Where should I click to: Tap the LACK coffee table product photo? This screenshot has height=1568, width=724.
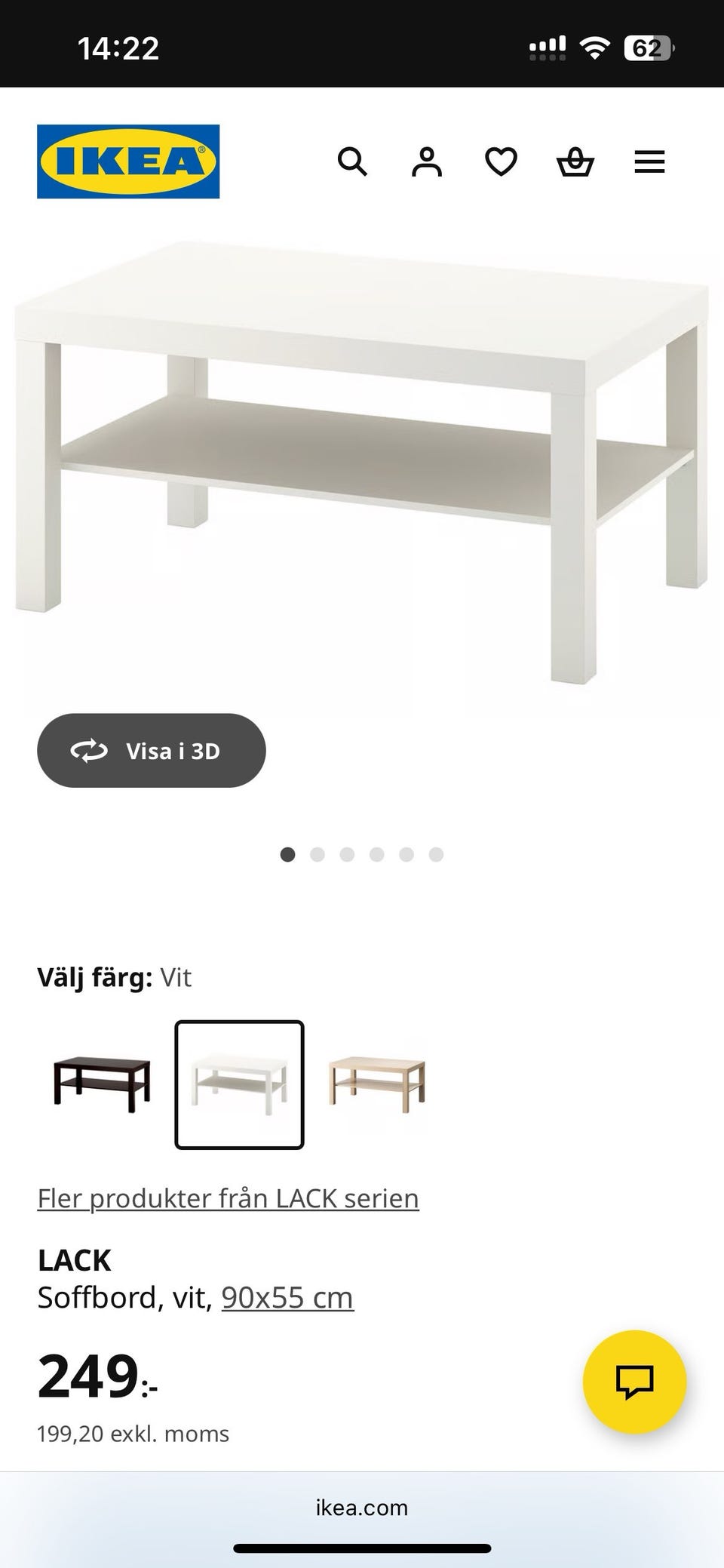(362, 453)
